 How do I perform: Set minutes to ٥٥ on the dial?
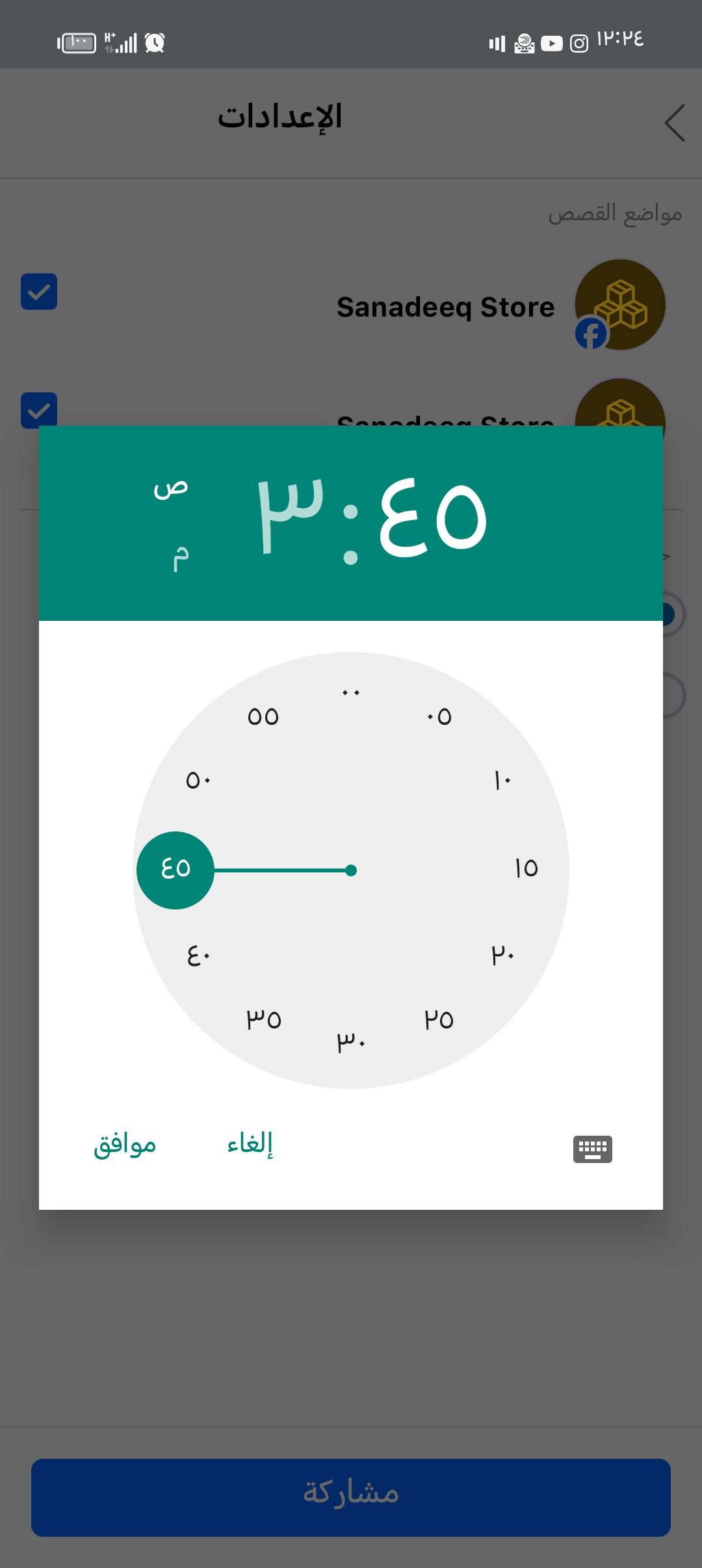pyautogui.click(x=263, y=716)
